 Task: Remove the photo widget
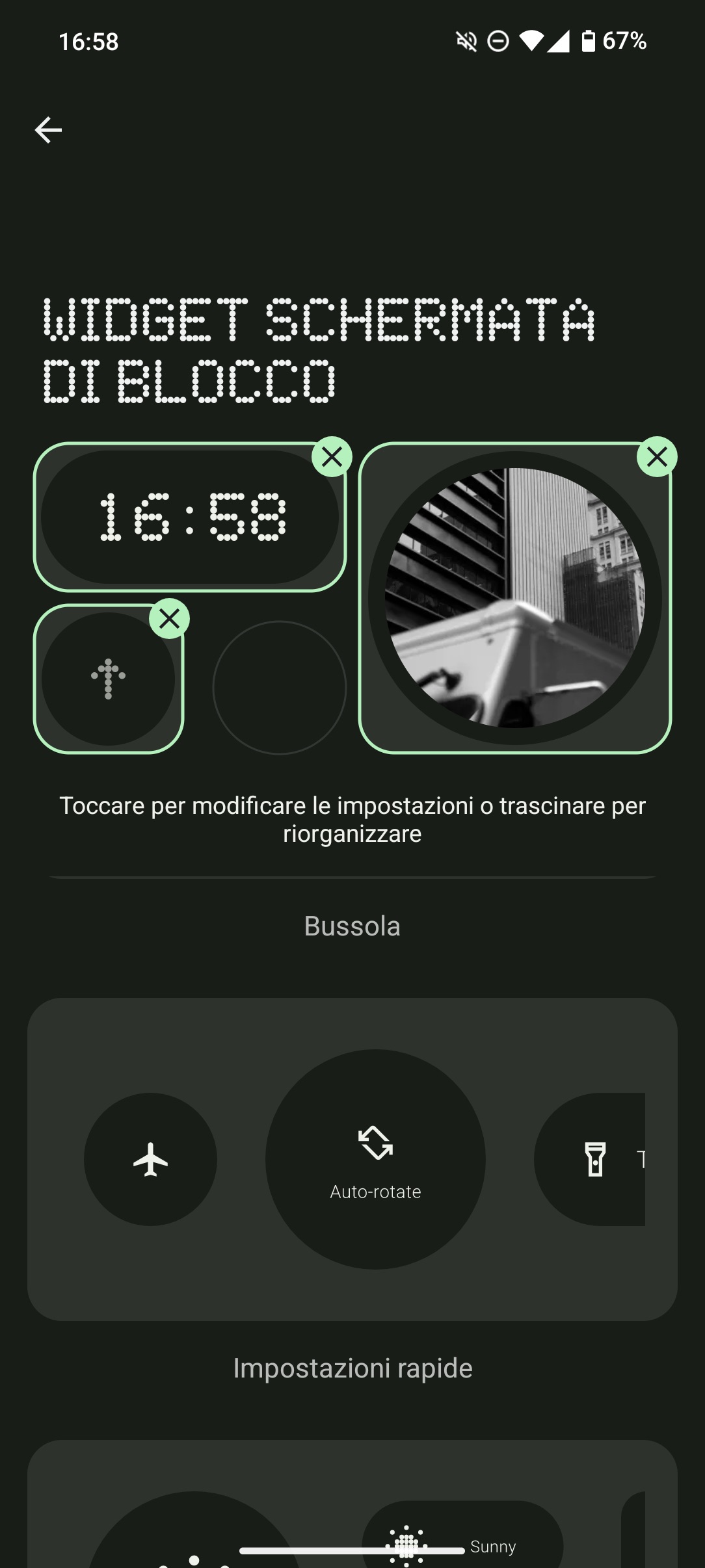coord(657,457)
